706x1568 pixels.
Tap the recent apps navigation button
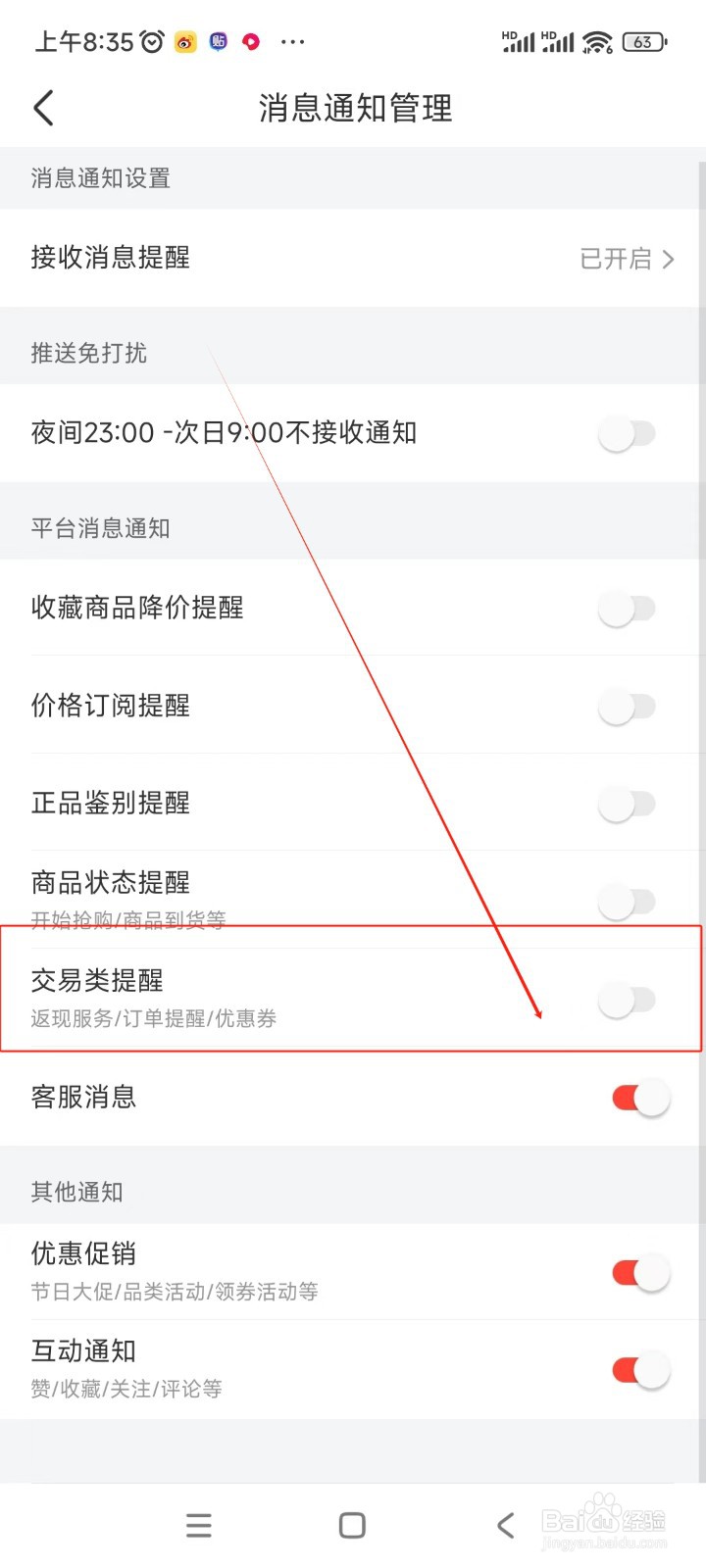pyautogui.click(x=198, y=1525)
